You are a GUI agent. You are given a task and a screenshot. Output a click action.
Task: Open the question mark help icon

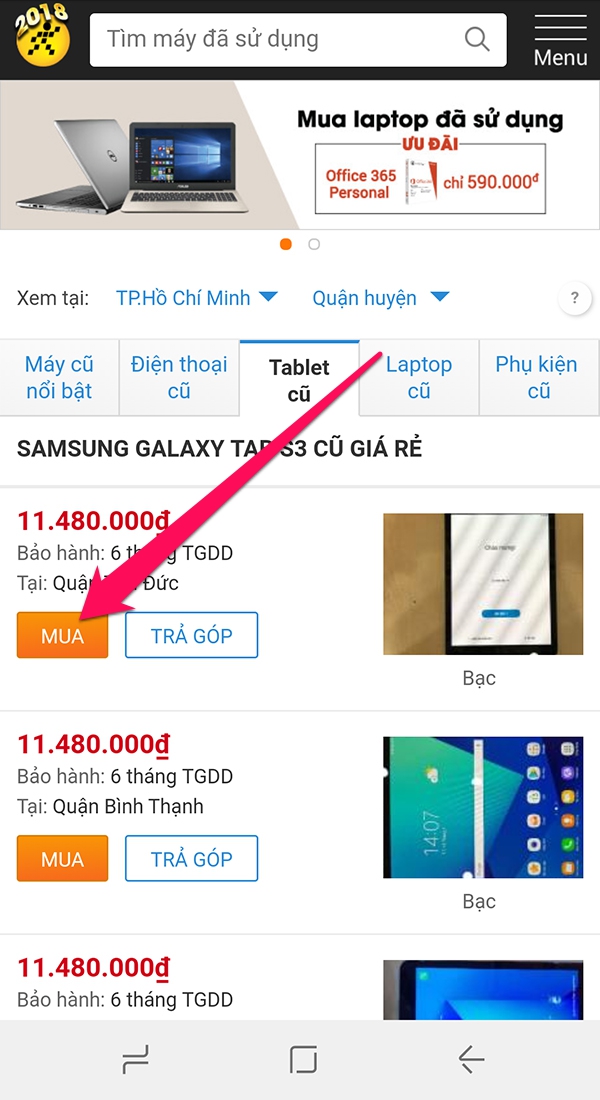(574, 298)
